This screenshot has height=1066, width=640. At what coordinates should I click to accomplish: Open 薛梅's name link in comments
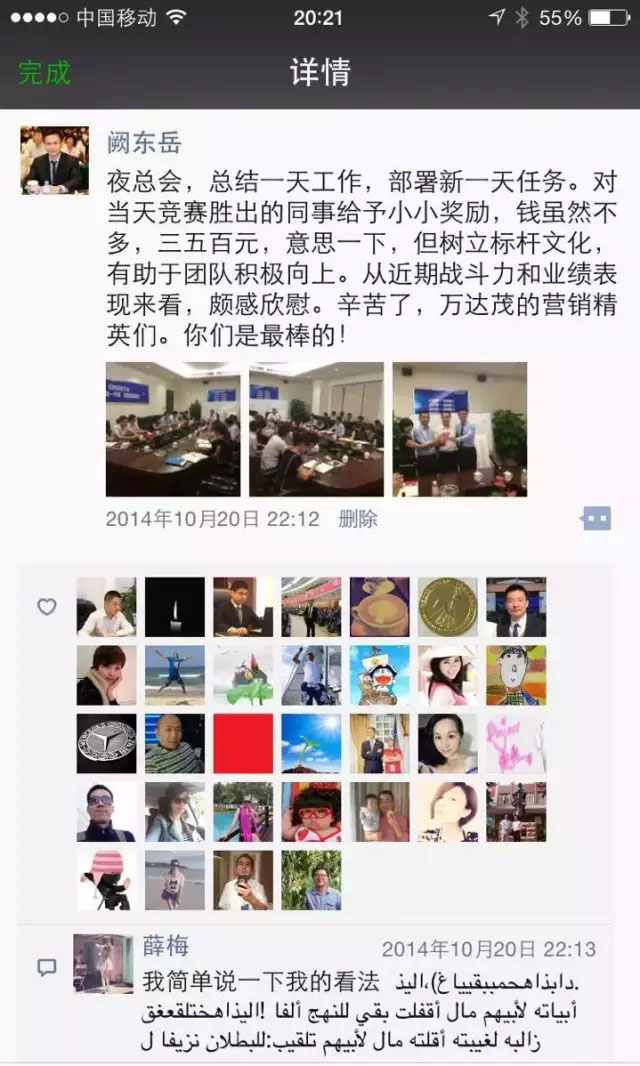[x=165, y=946]
